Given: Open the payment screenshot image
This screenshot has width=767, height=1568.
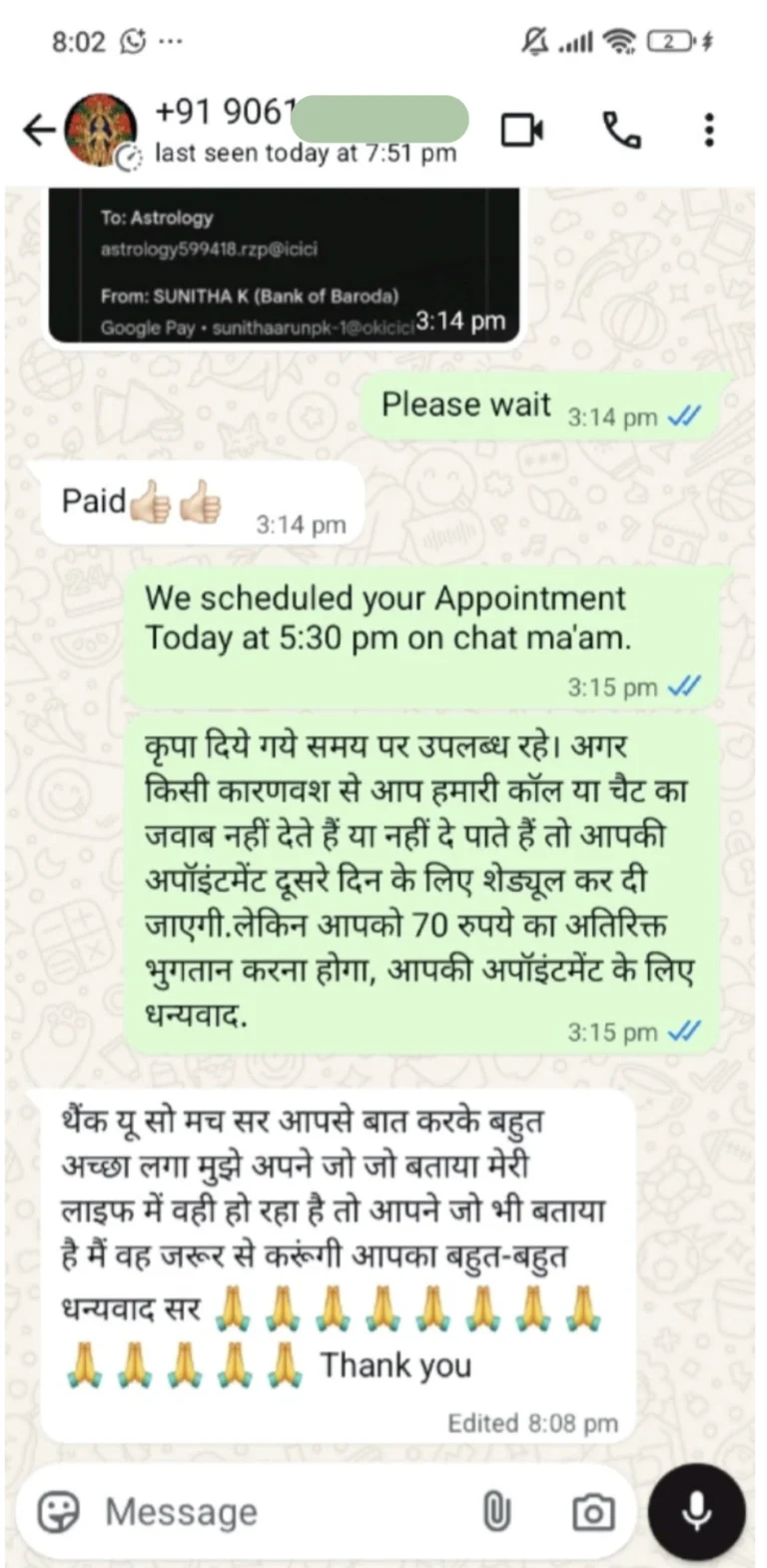Looking at the screenshot, I should pyautogui.click(x=284, y=266).
